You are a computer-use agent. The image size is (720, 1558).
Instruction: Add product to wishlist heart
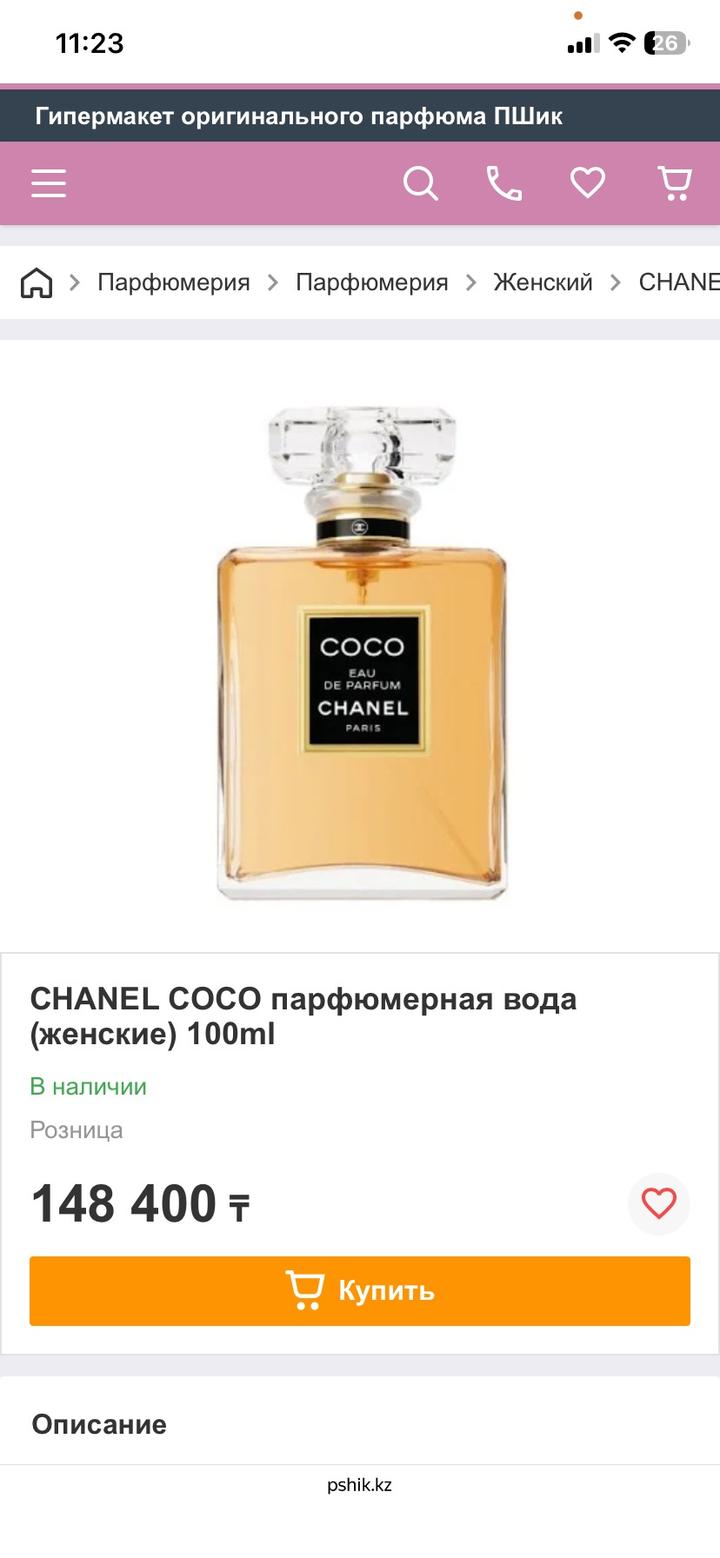click(658, 1203)
